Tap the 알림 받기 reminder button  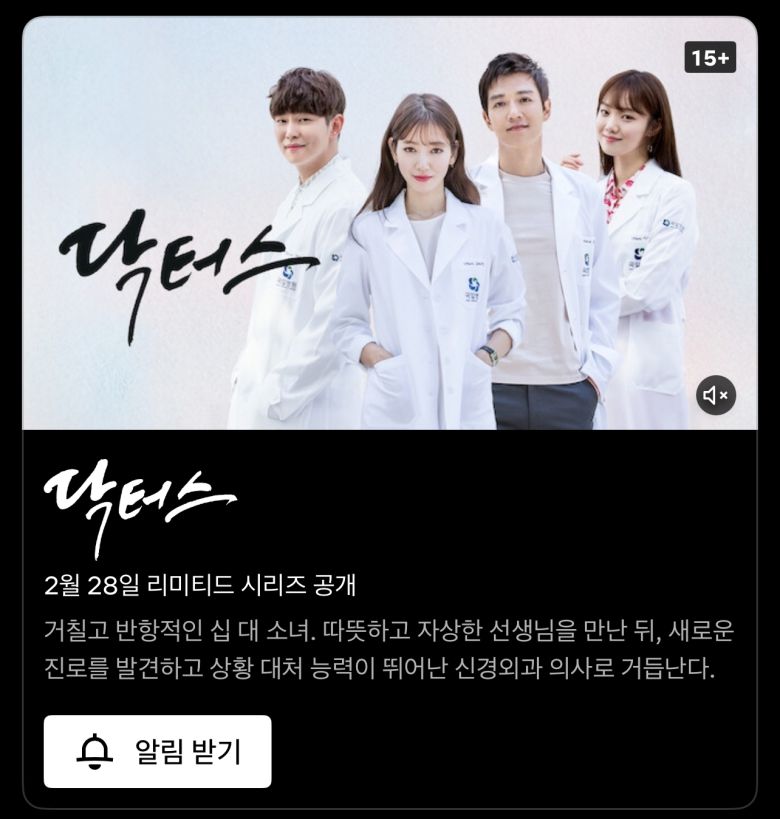click(x=157, y=751)
